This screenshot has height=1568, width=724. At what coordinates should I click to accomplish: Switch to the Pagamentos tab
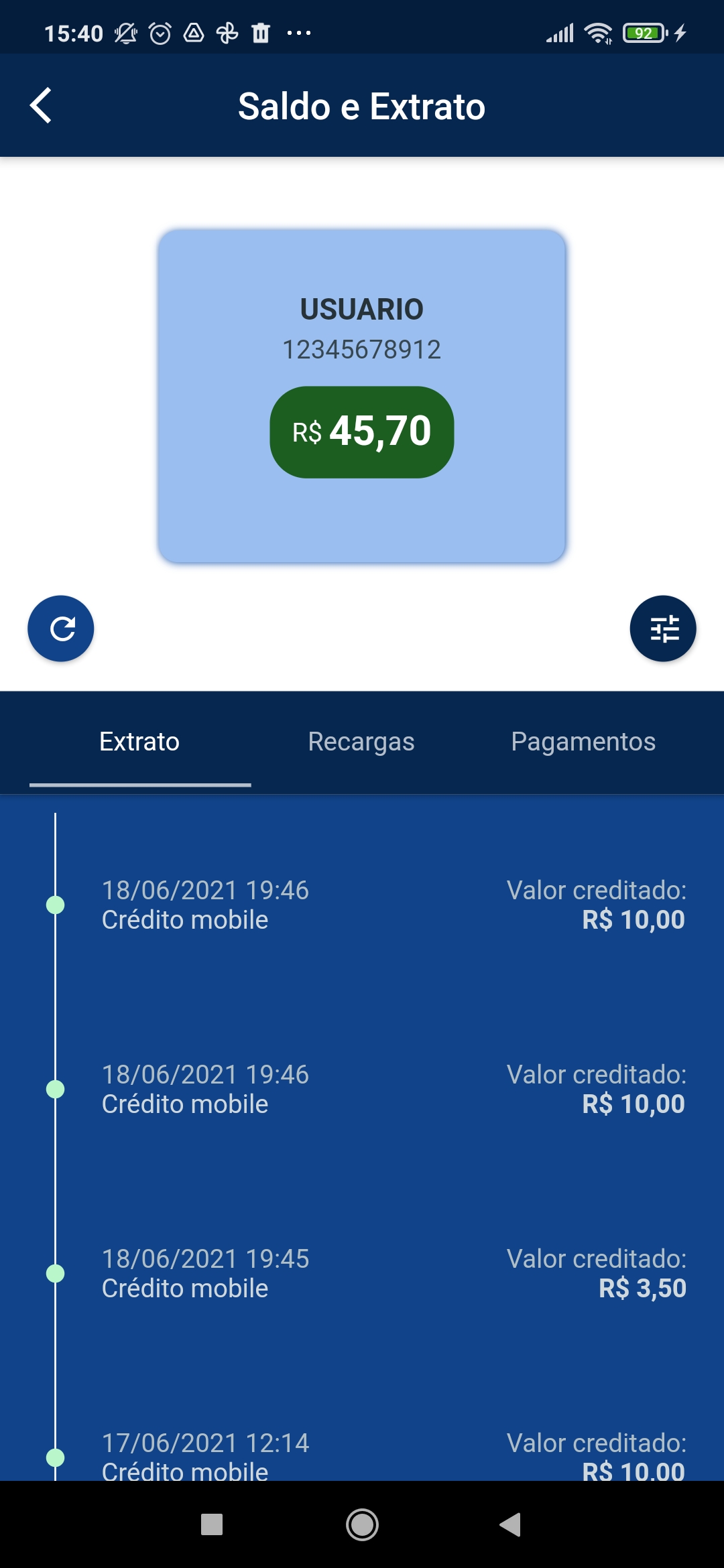click(x=583, y=742)
